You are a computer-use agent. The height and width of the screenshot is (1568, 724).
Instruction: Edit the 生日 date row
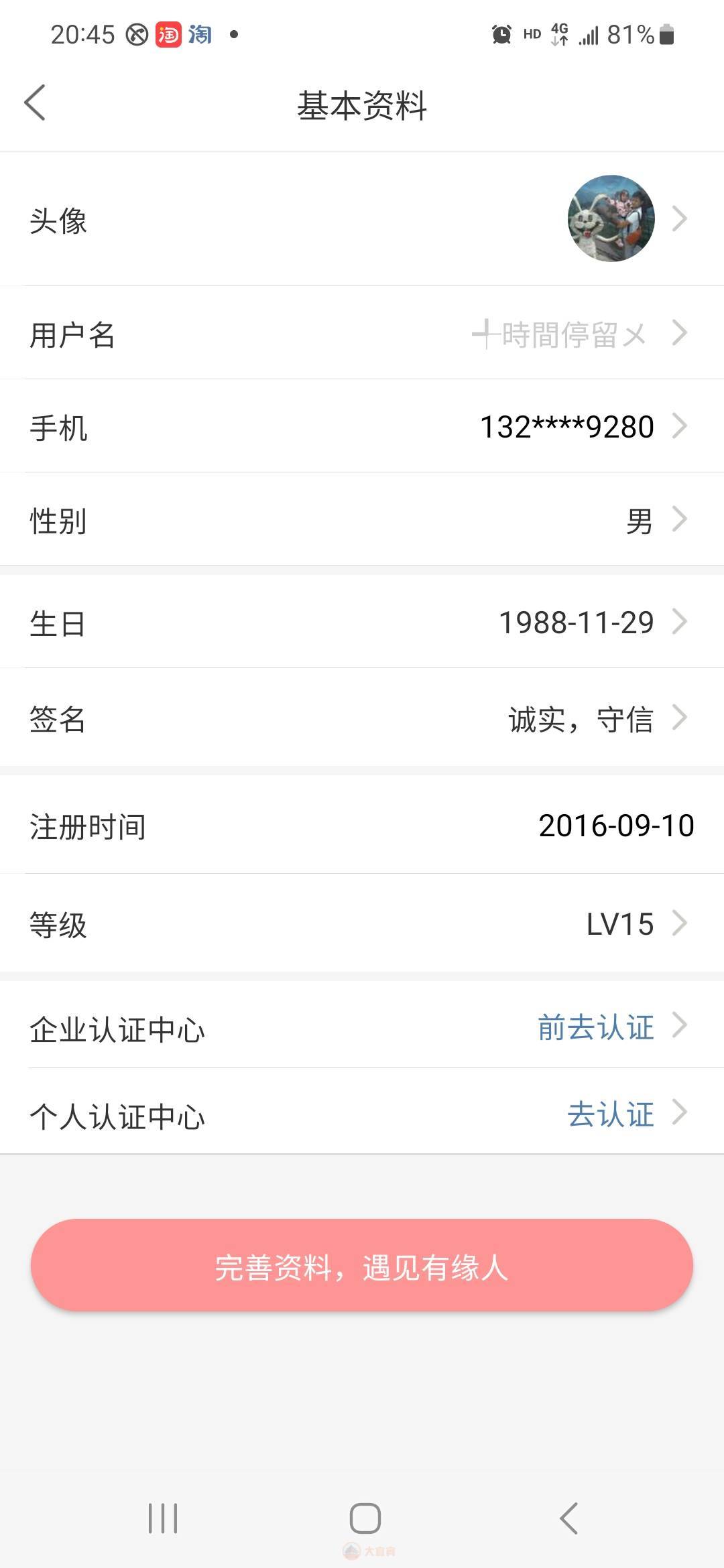[362, 622]
